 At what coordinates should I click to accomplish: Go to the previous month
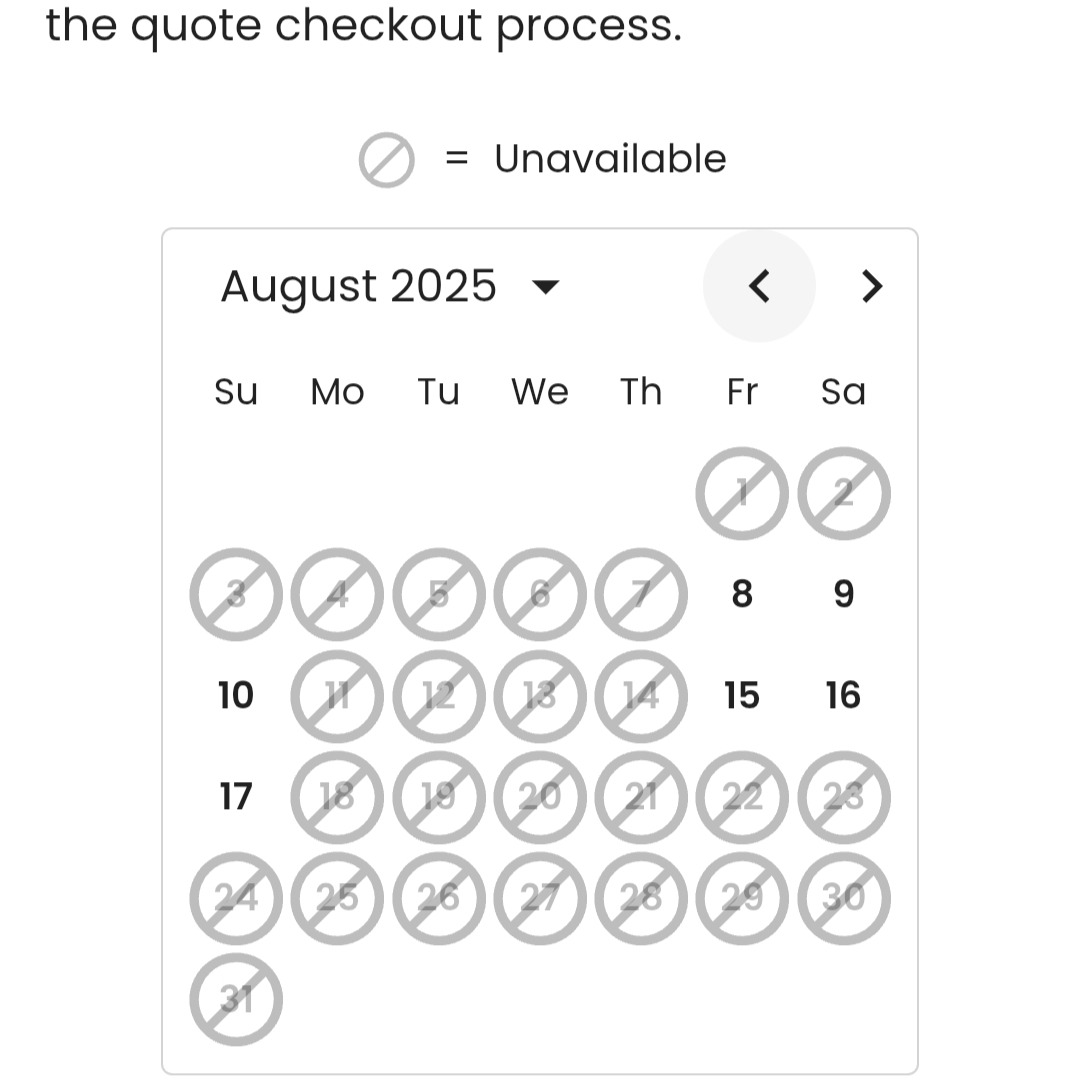click(759, 287)
